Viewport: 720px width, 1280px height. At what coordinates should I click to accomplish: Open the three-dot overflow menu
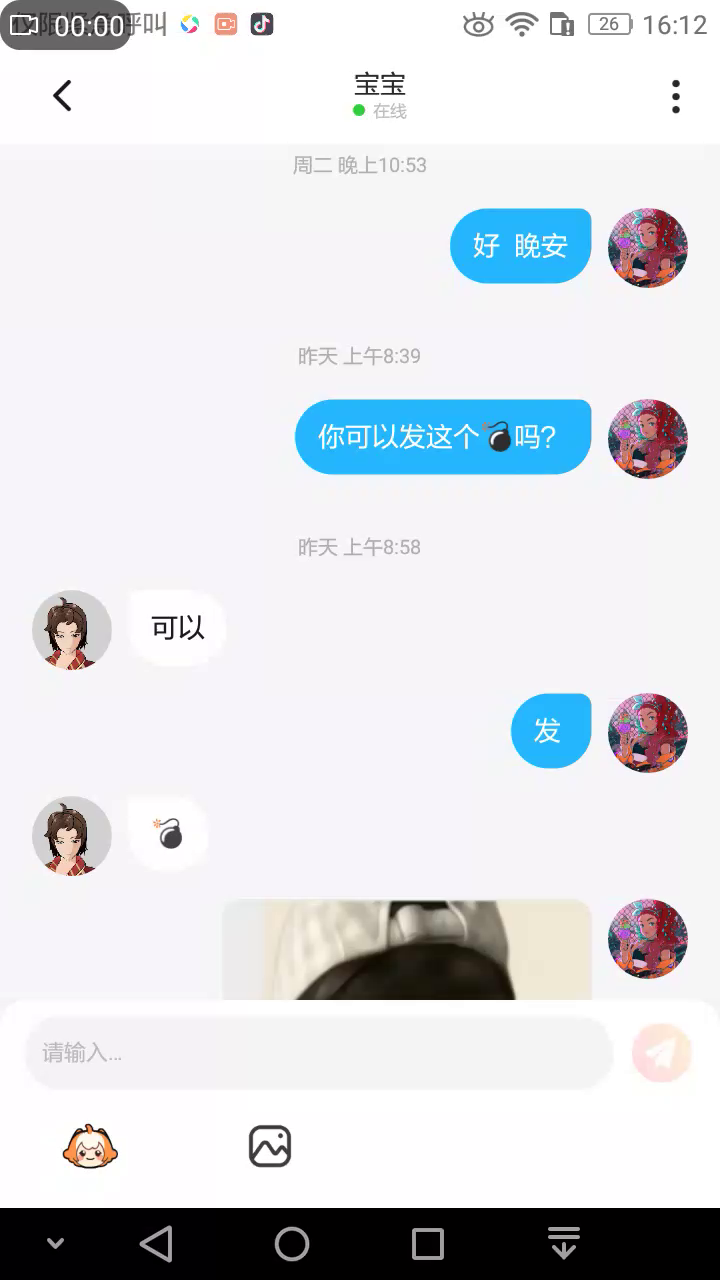pos(676,96)
